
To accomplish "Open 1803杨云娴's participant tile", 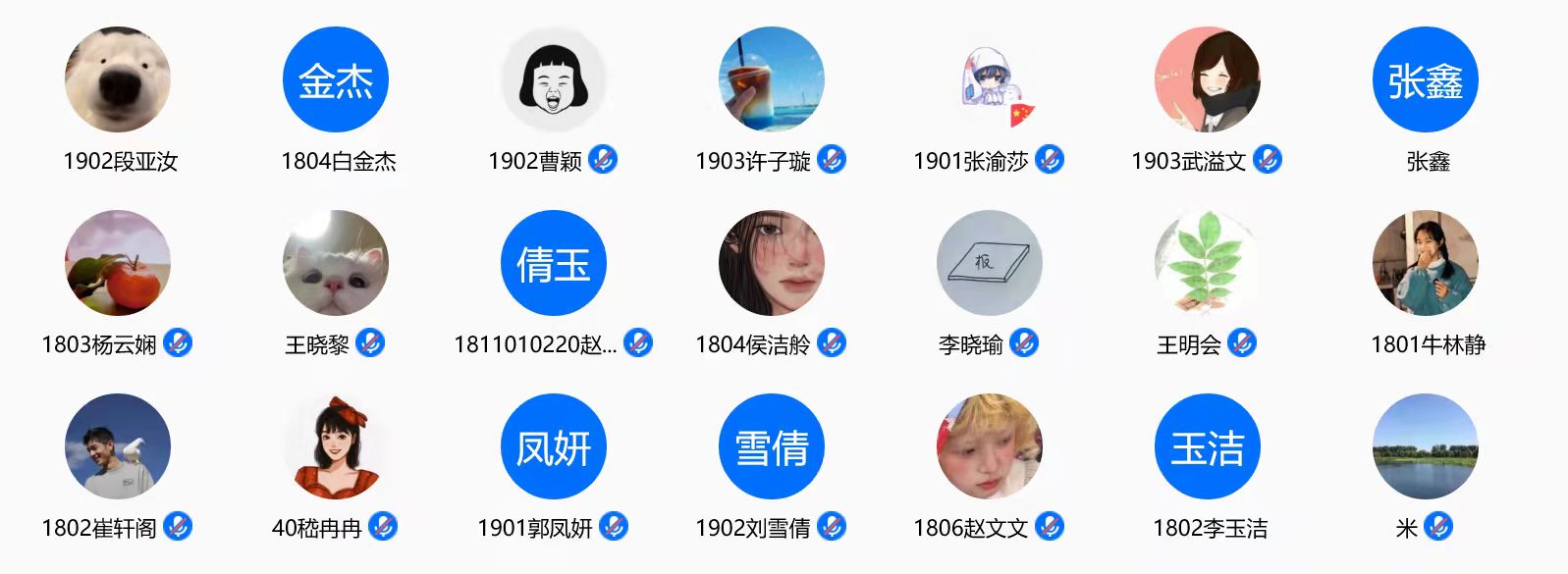I will (118, 263).
